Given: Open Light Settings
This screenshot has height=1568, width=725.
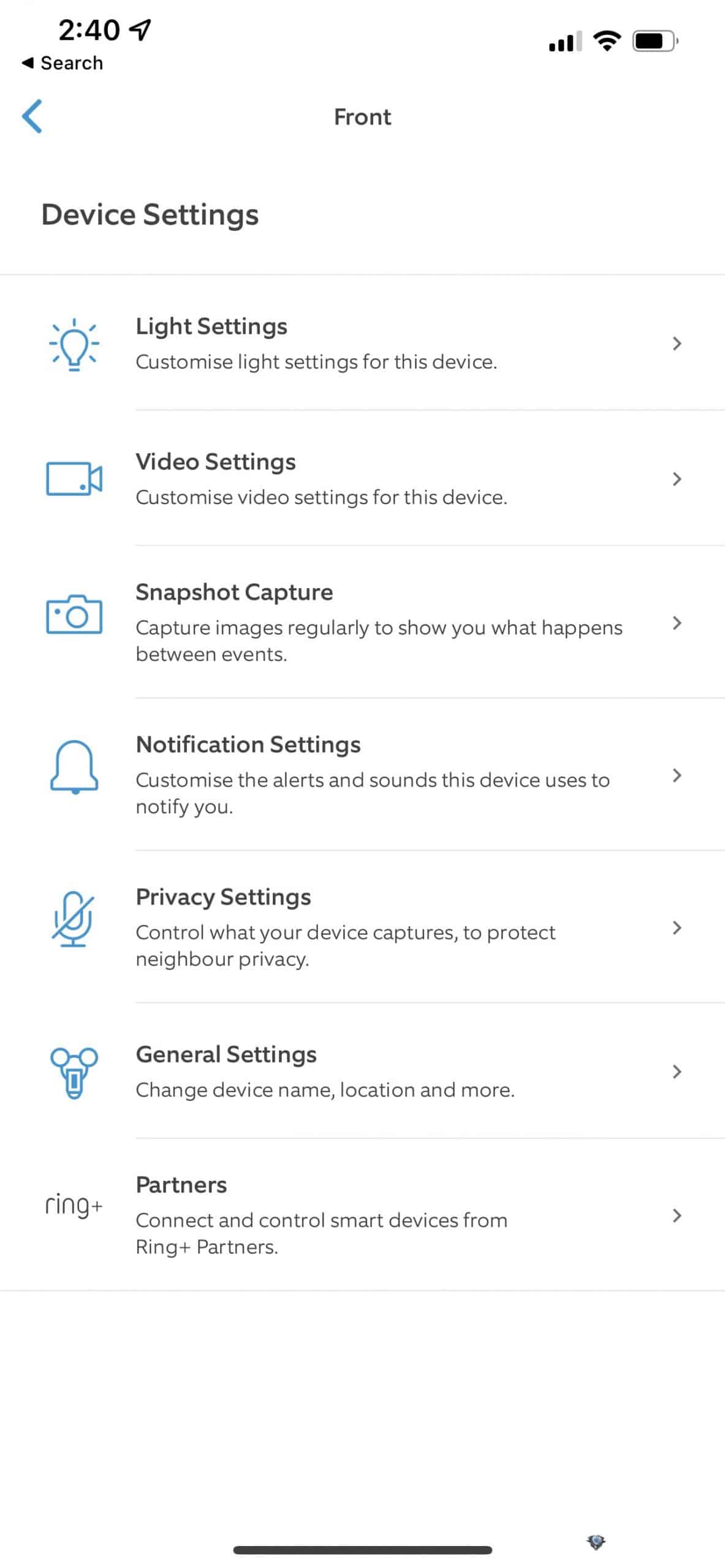Looking at the screenshot, I should [x=362, y=343].
